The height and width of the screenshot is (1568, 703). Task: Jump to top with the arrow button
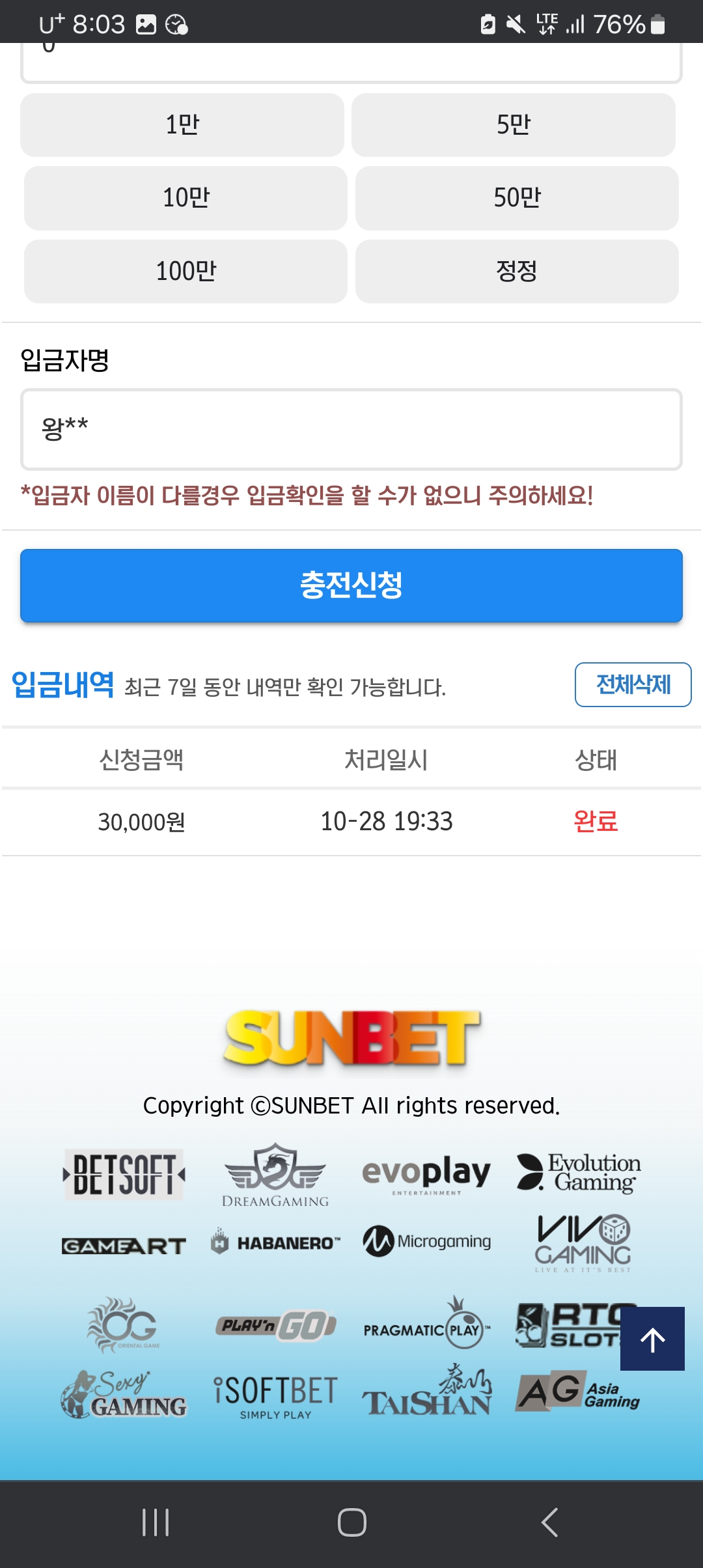click(652, 1339)
